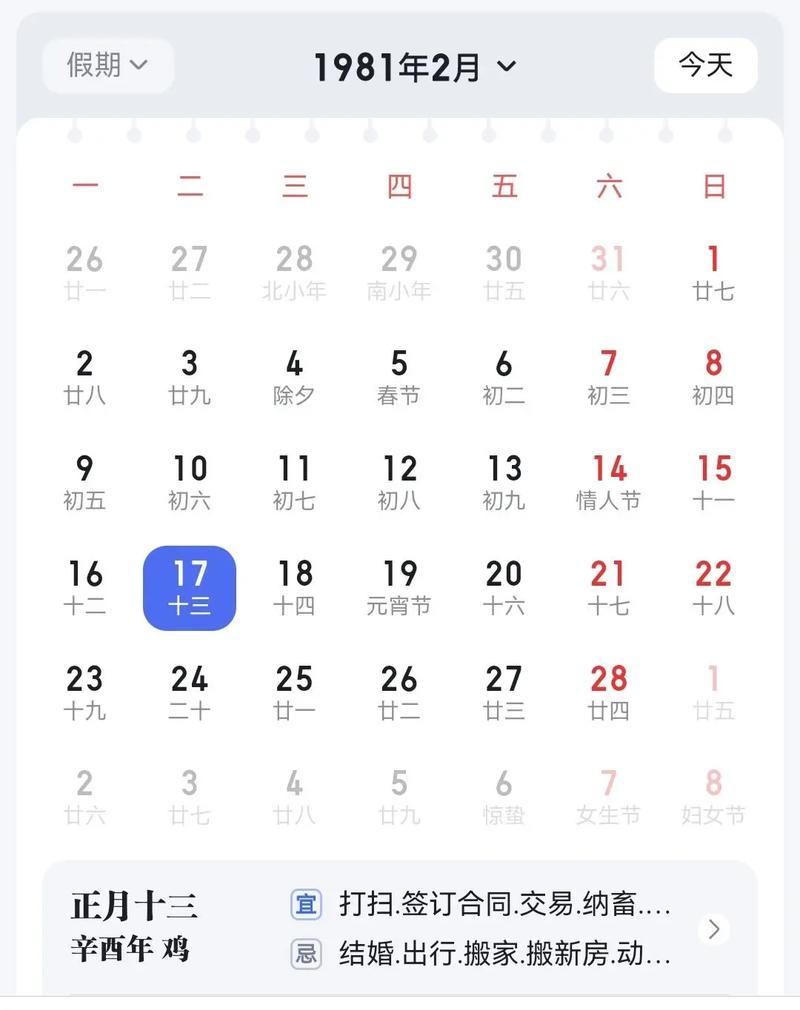Image resolution: width=800 pixels, height=1010 pixels.
Task: Select the highlighted date 17 十三
Action: [x=190, y=587]
